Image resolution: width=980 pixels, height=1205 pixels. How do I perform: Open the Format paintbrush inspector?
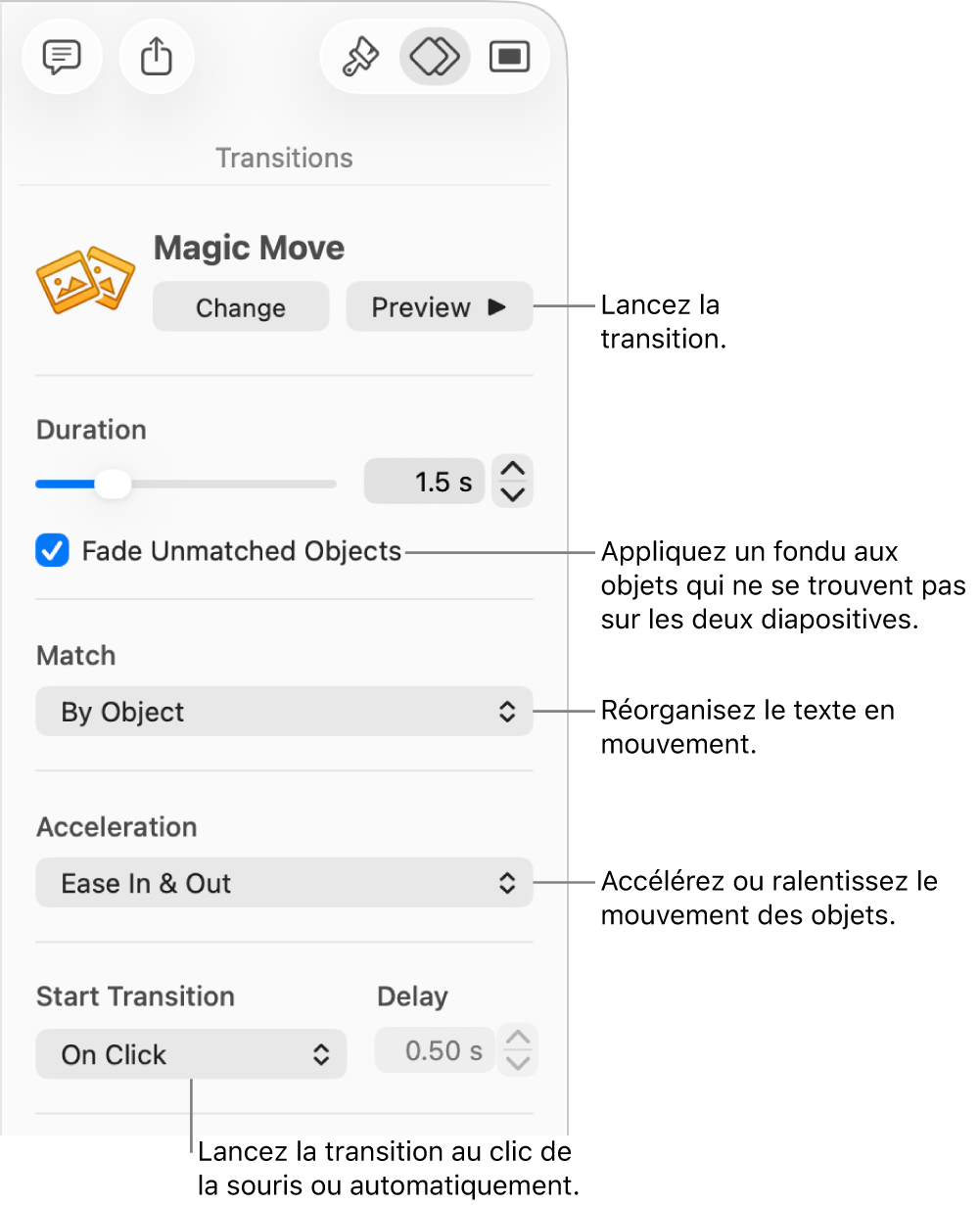coord(360,58)
